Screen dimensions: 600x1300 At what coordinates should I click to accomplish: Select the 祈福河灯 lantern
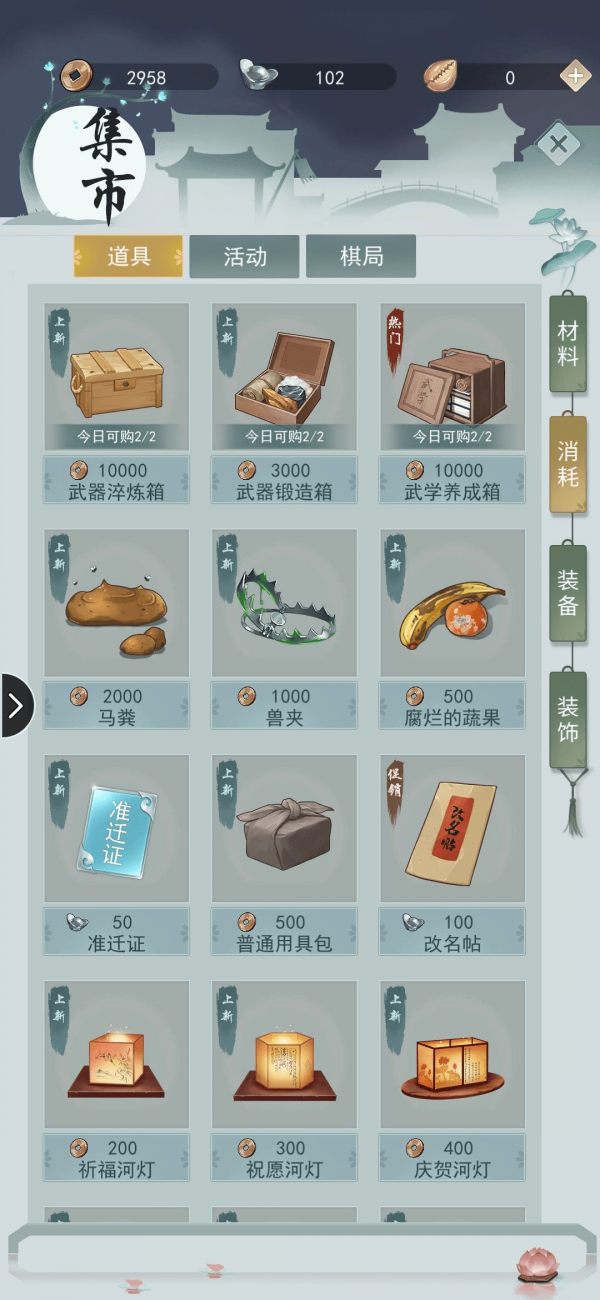click(116, 1055)
